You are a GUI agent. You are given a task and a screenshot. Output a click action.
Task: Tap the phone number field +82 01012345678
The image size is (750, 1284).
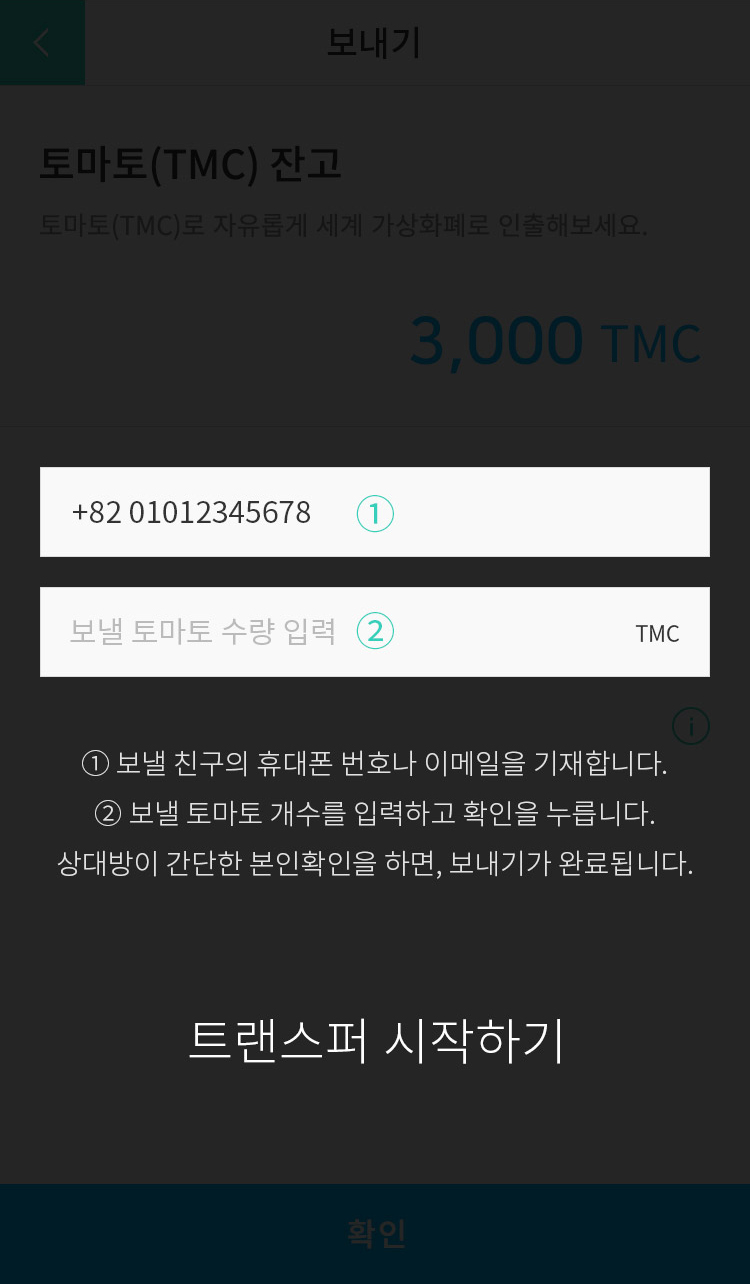pyautogui.click(x=374, y=512)
